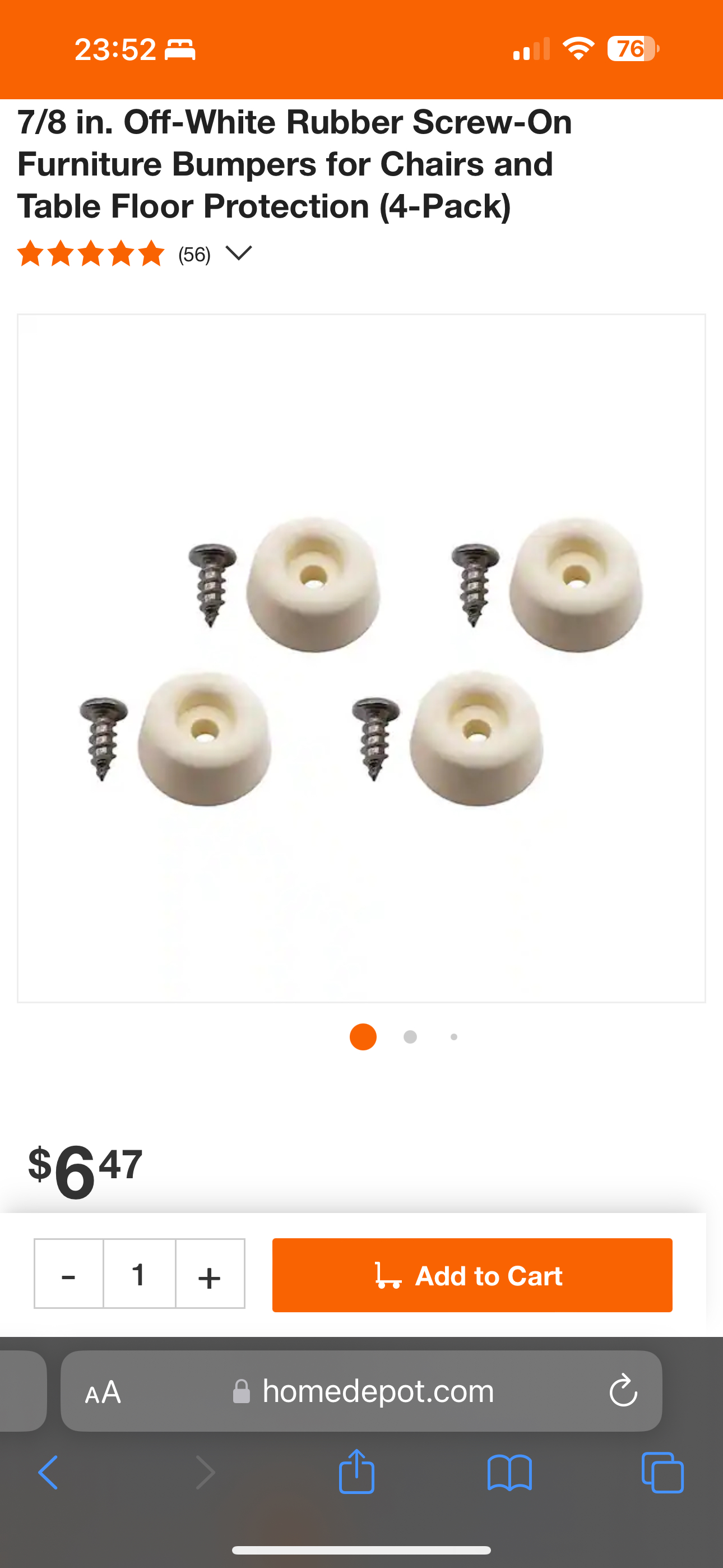Show all open Safari tabs
The width and height of the screenshot is (723, 1568).
(x=662, y=1473)
